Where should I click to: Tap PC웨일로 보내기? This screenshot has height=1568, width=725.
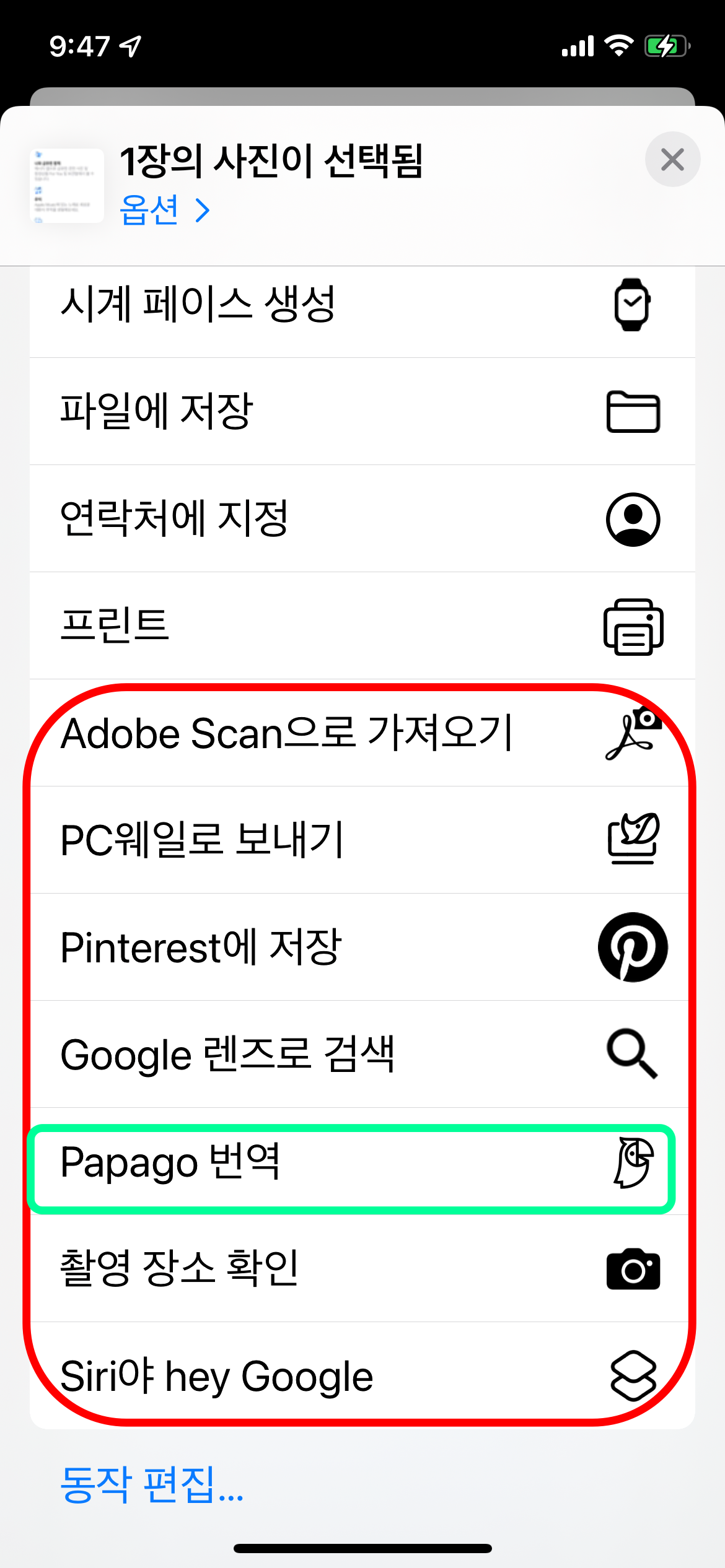coord(362,840)
